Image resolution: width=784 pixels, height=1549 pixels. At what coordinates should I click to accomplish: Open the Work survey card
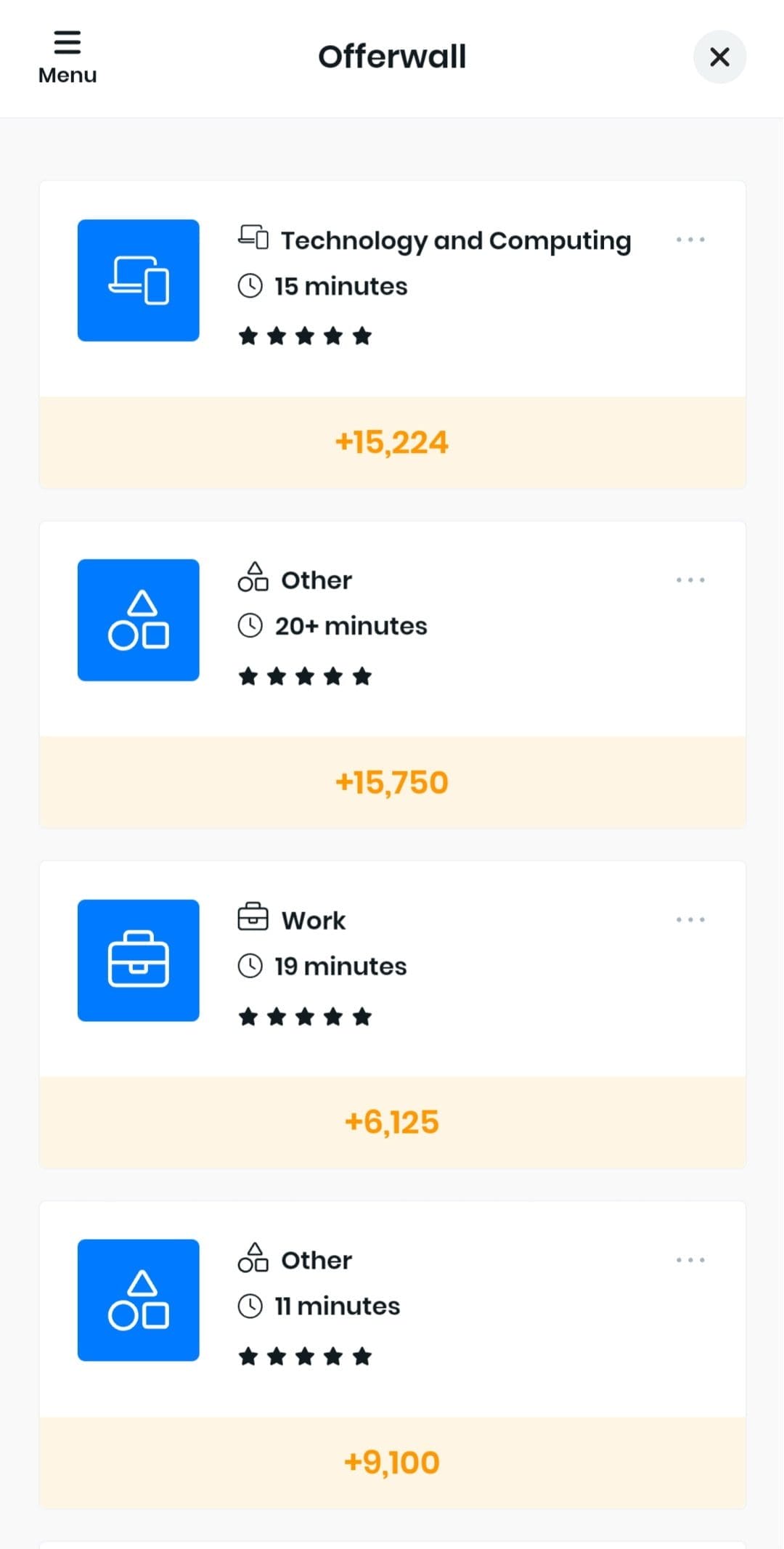(x=392, y=969)
